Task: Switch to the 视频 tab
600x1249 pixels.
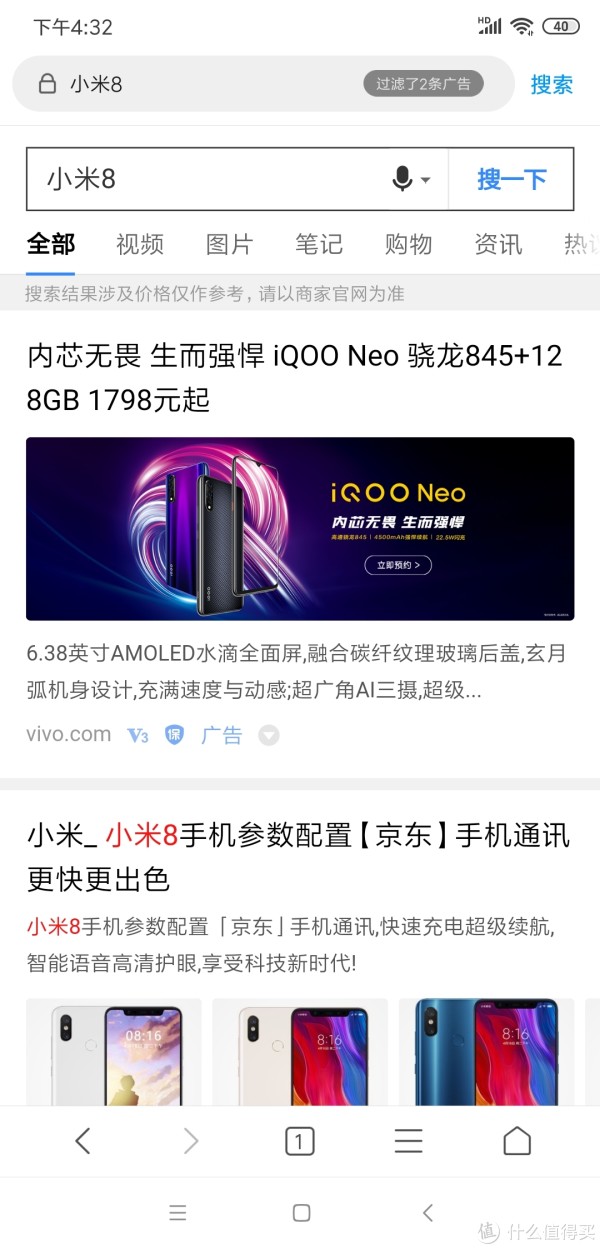Action: pyautogui.click(x=139, y=244)
